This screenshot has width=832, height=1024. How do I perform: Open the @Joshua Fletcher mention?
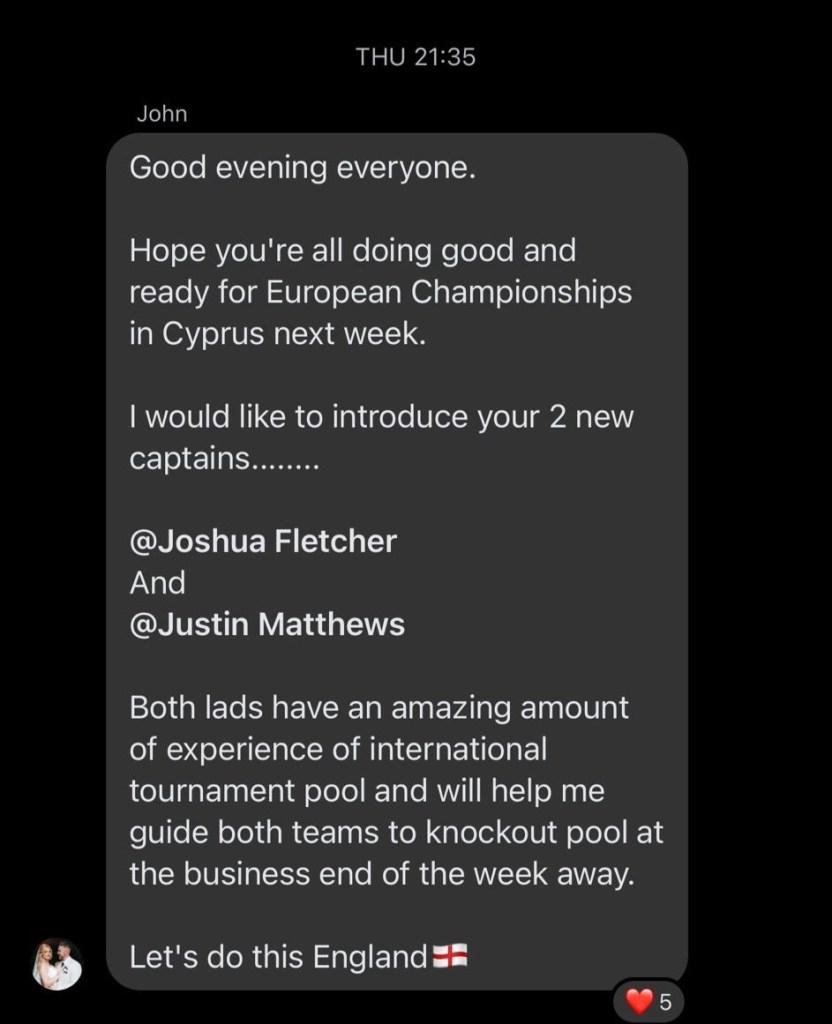click(x=263, y=542)
